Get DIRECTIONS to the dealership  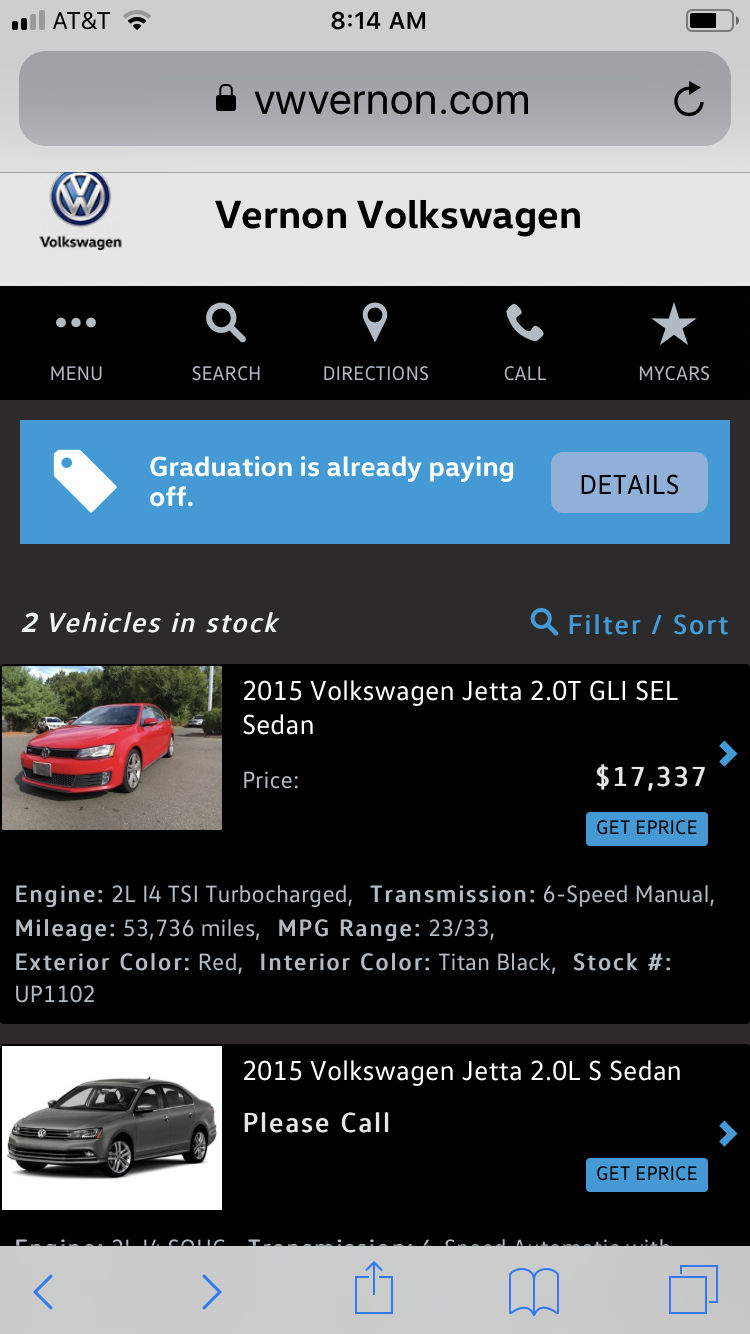coord(375,343)
